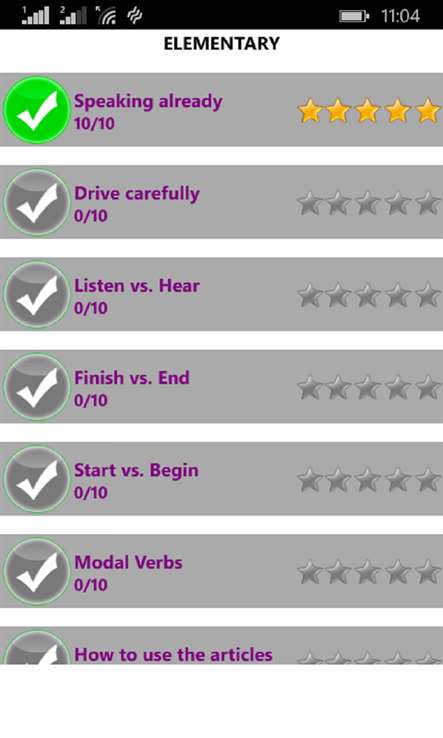Viewport: 443px width, 738px height.
Task: Select the Listen vs. Hear lesson
Action: click(221, 294)
